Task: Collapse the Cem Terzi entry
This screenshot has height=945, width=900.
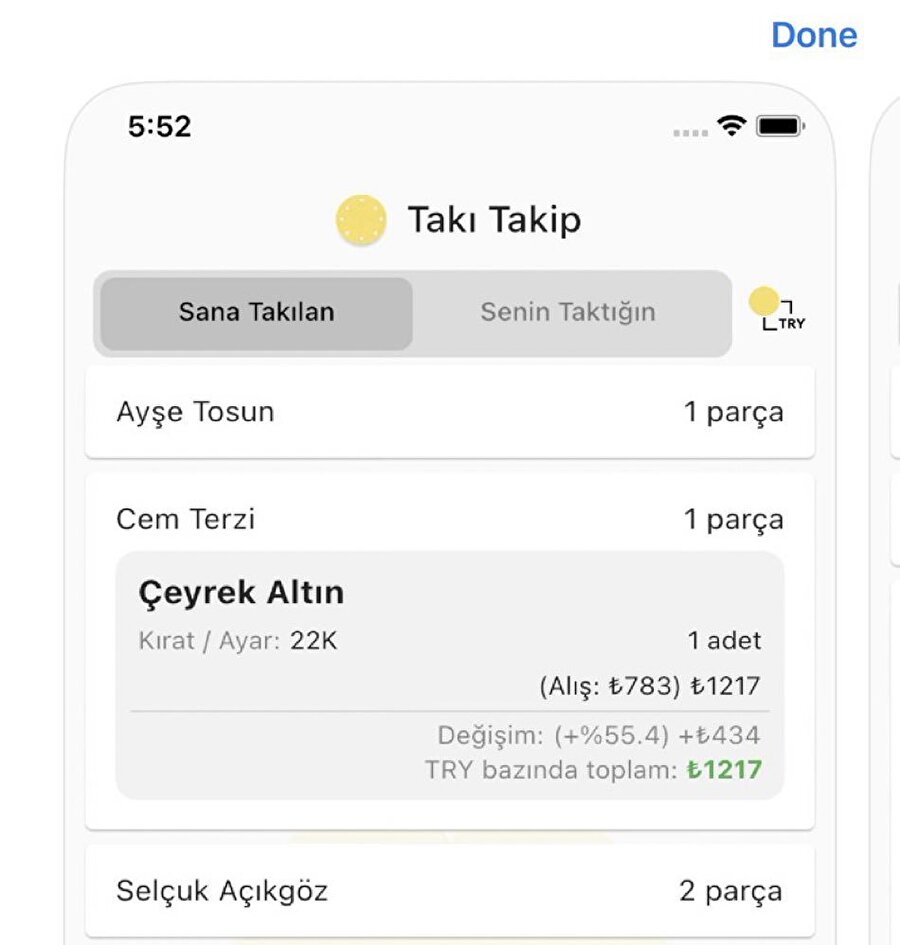Action: [x=450, y=519]
